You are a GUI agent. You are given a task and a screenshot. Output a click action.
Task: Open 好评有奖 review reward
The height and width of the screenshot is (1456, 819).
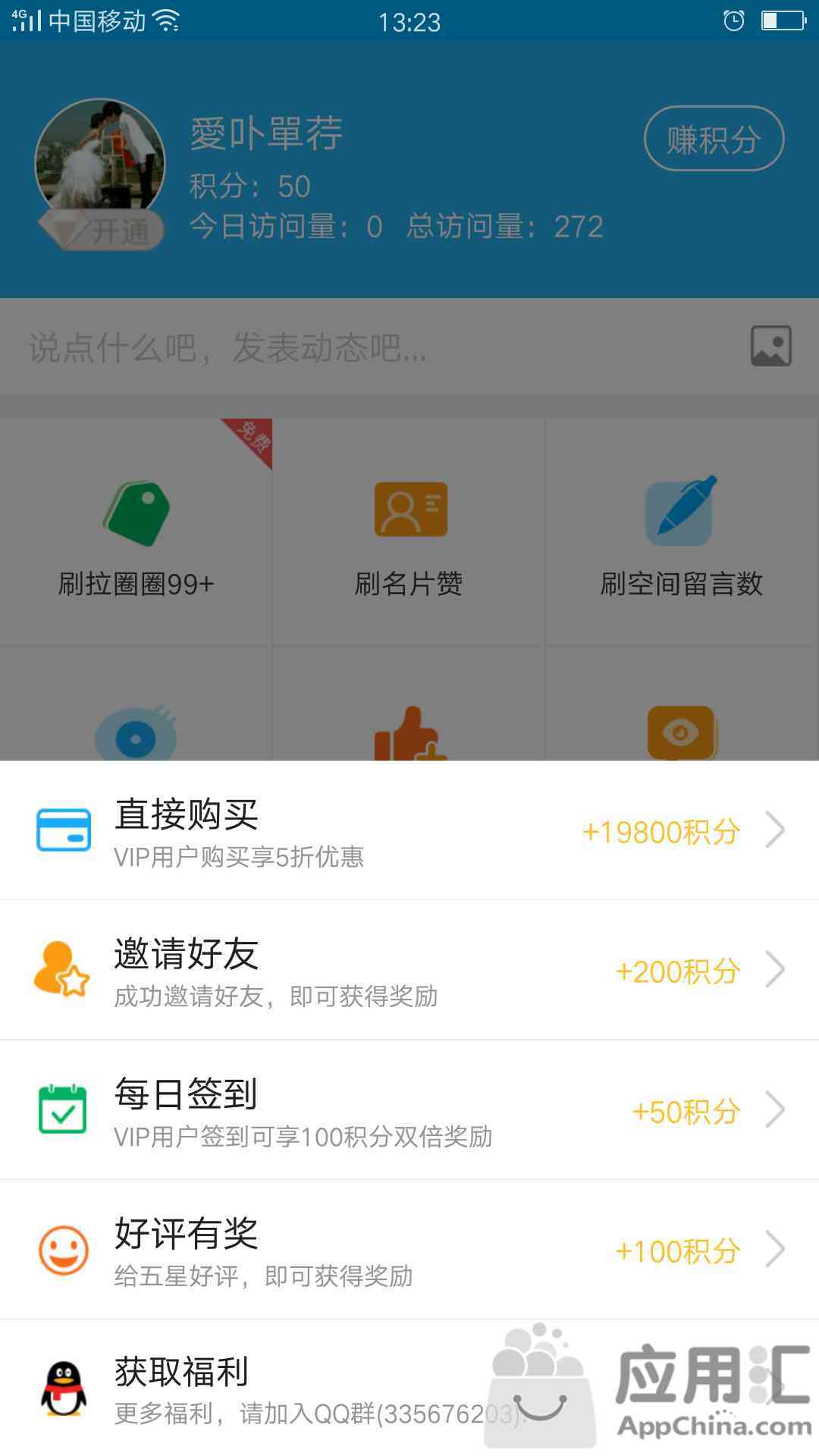(x=409, y=1250)
